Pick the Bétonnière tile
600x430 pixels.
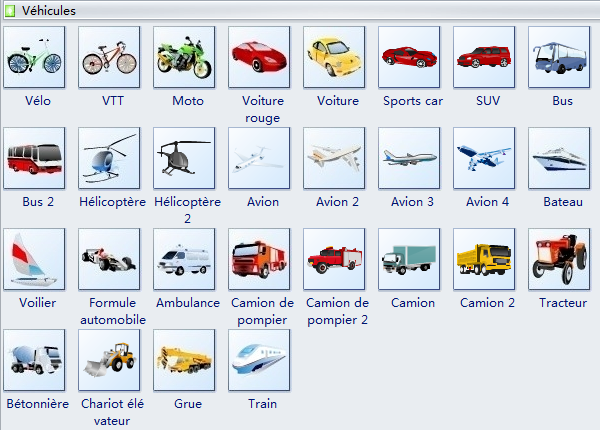point(34,360)
